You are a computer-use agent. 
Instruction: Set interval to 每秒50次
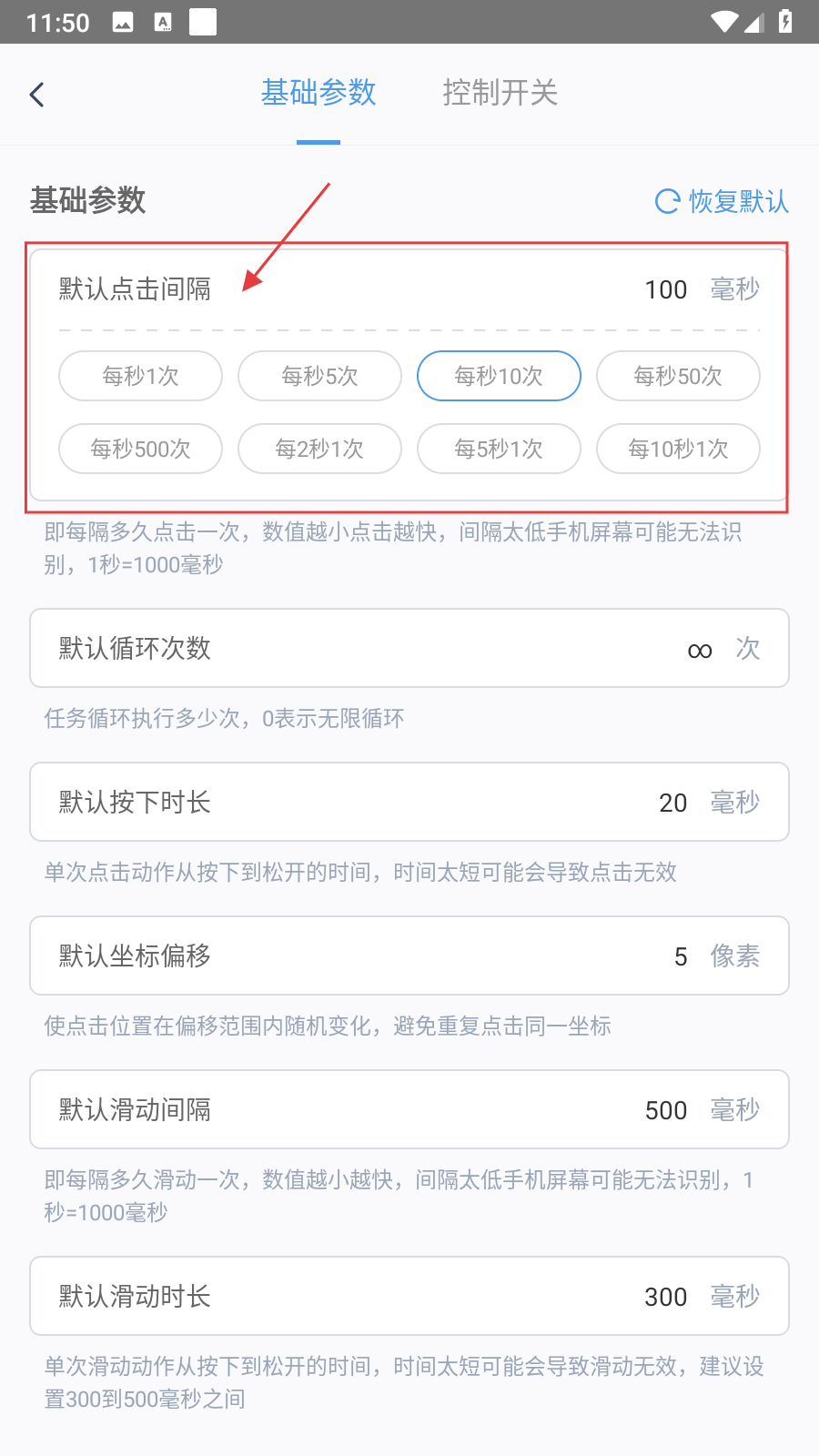[678, 376]
